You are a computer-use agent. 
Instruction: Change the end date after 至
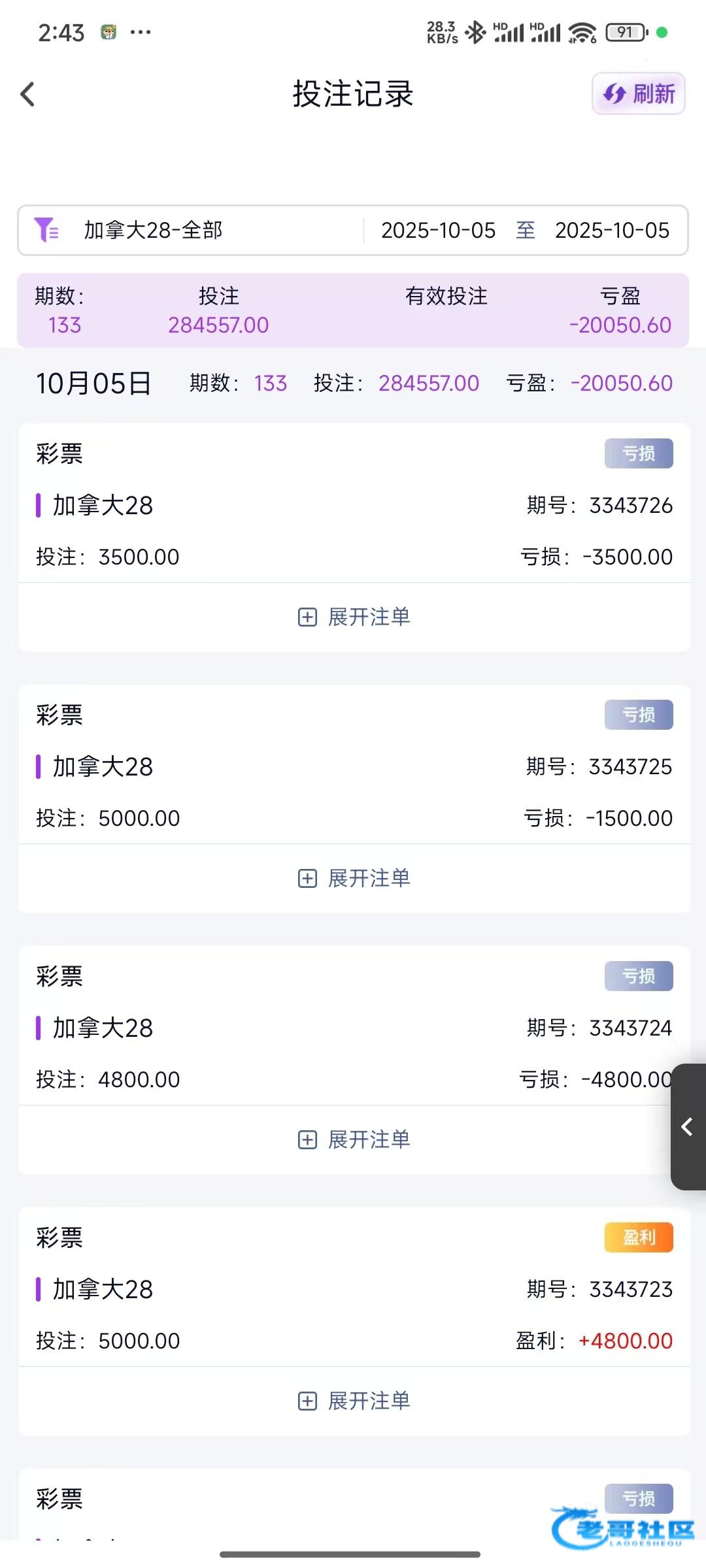[x=612, y=230]
